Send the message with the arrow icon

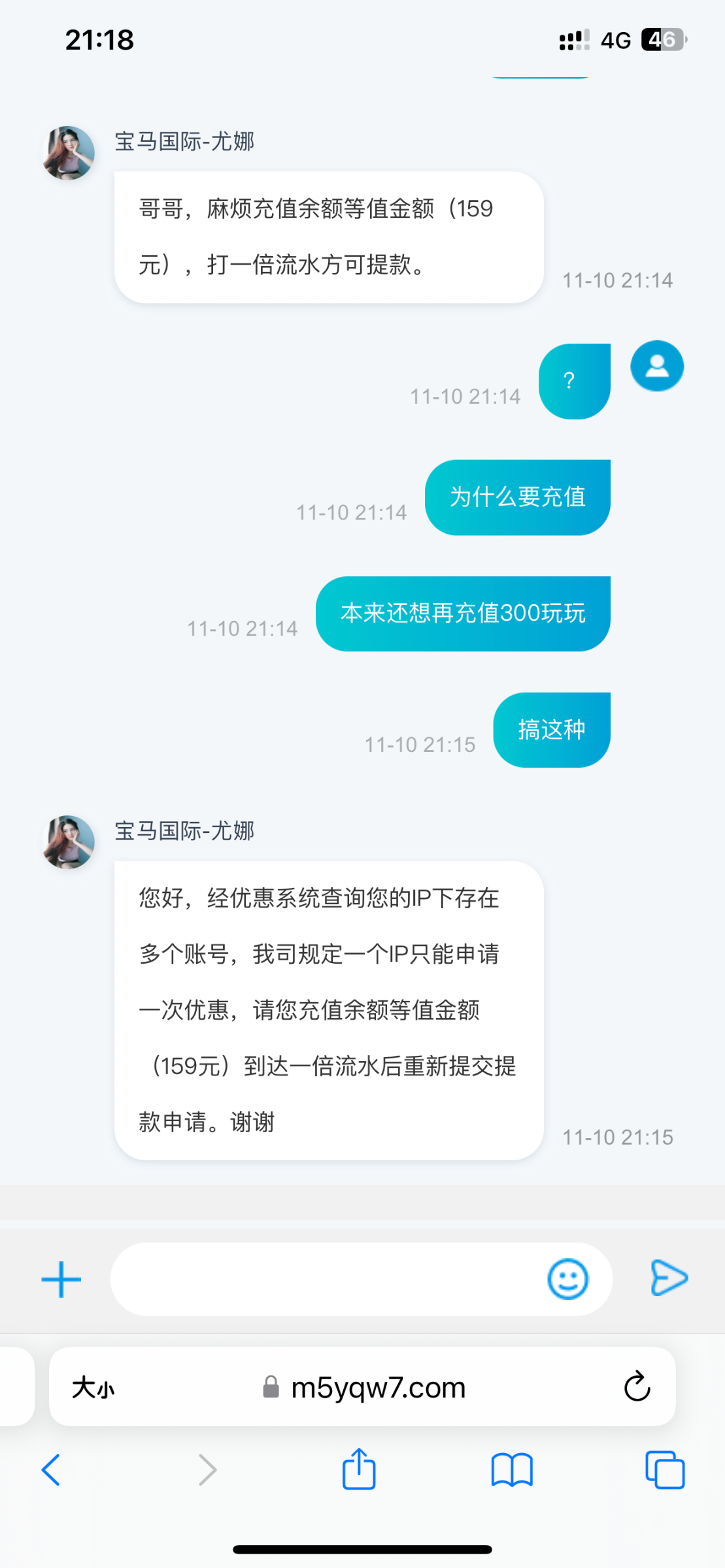click(669, 1278)
